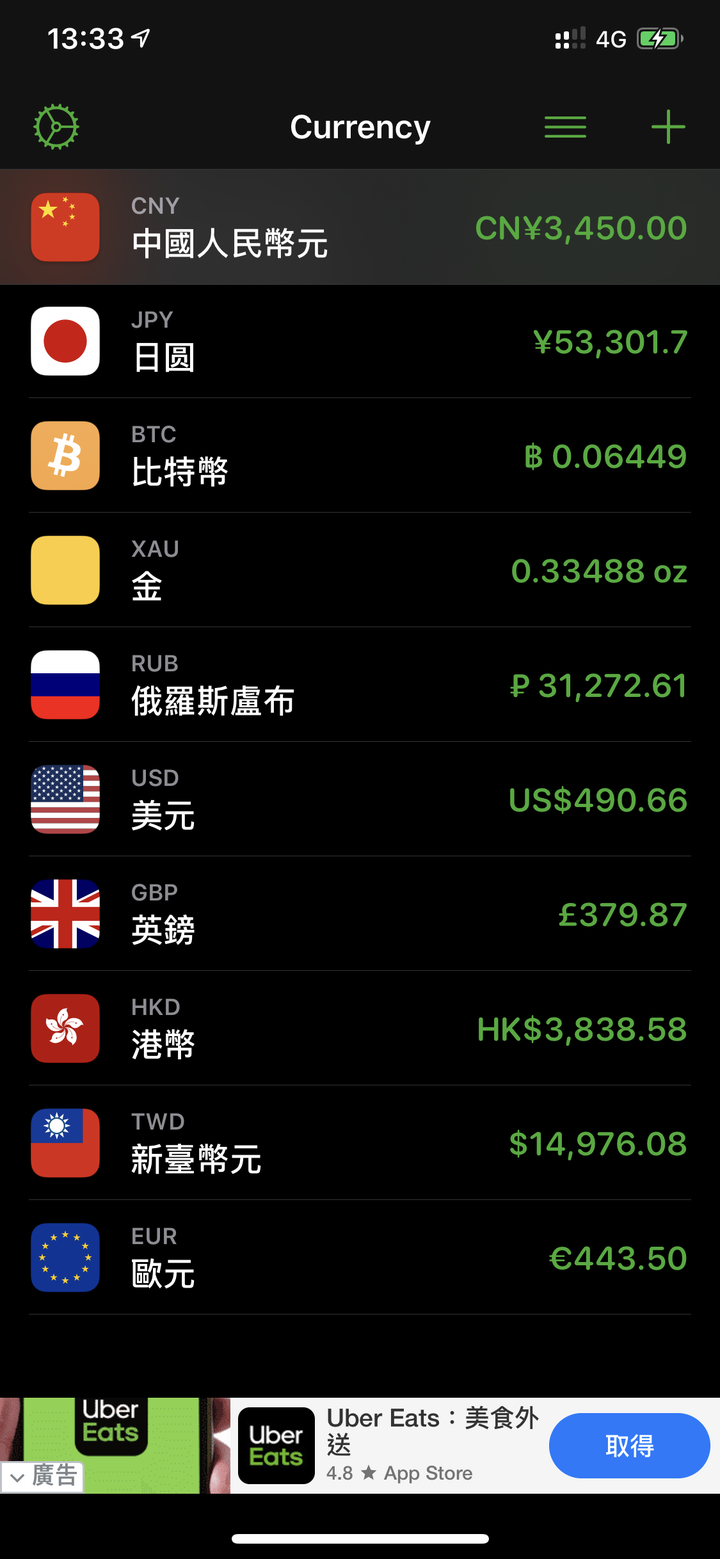Viewport: 720px width, 1559px height.
Task: Open the XAU 金 row
Action: pyautogui.click(x=360, y=571)
